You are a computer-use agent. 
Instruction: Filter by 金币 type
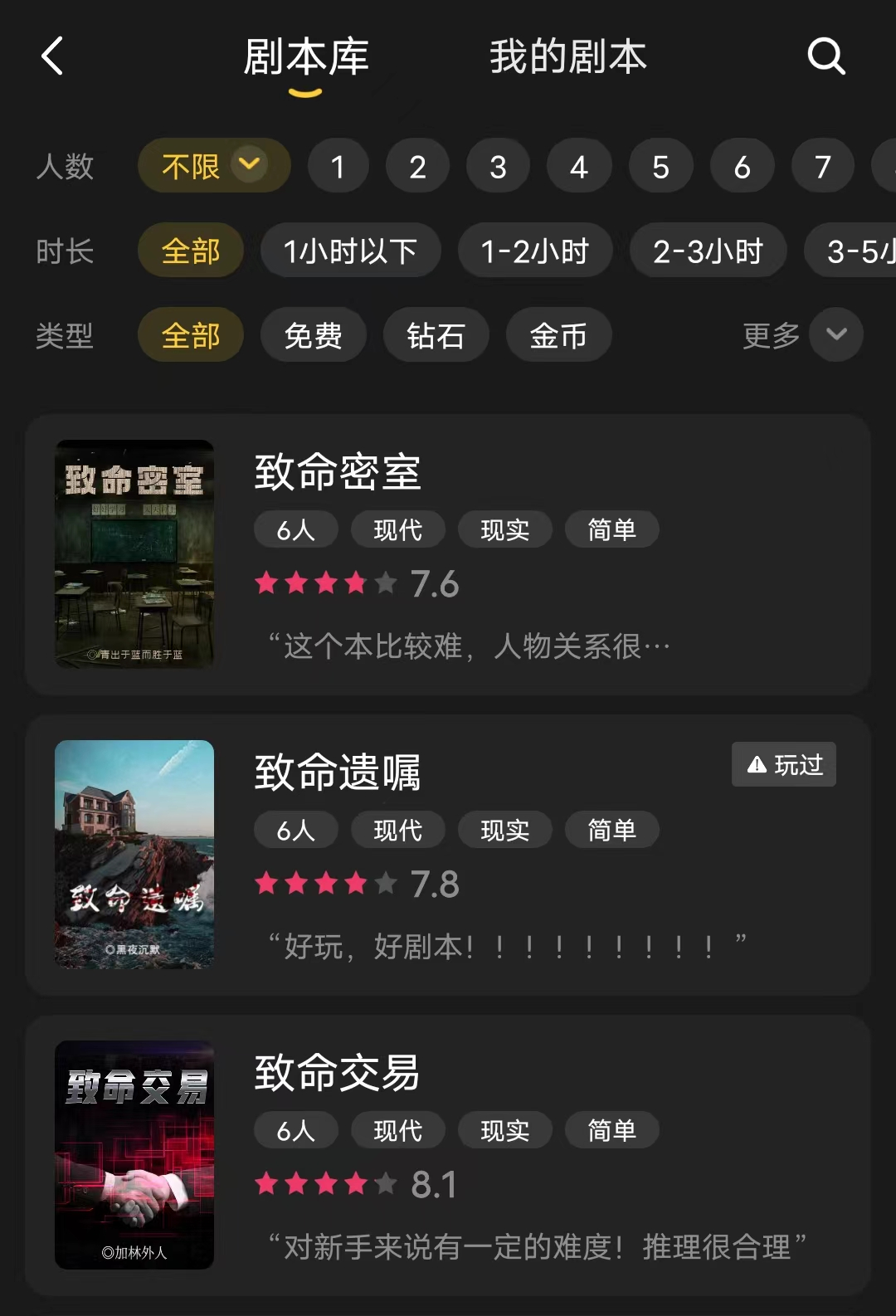point(558,335)
